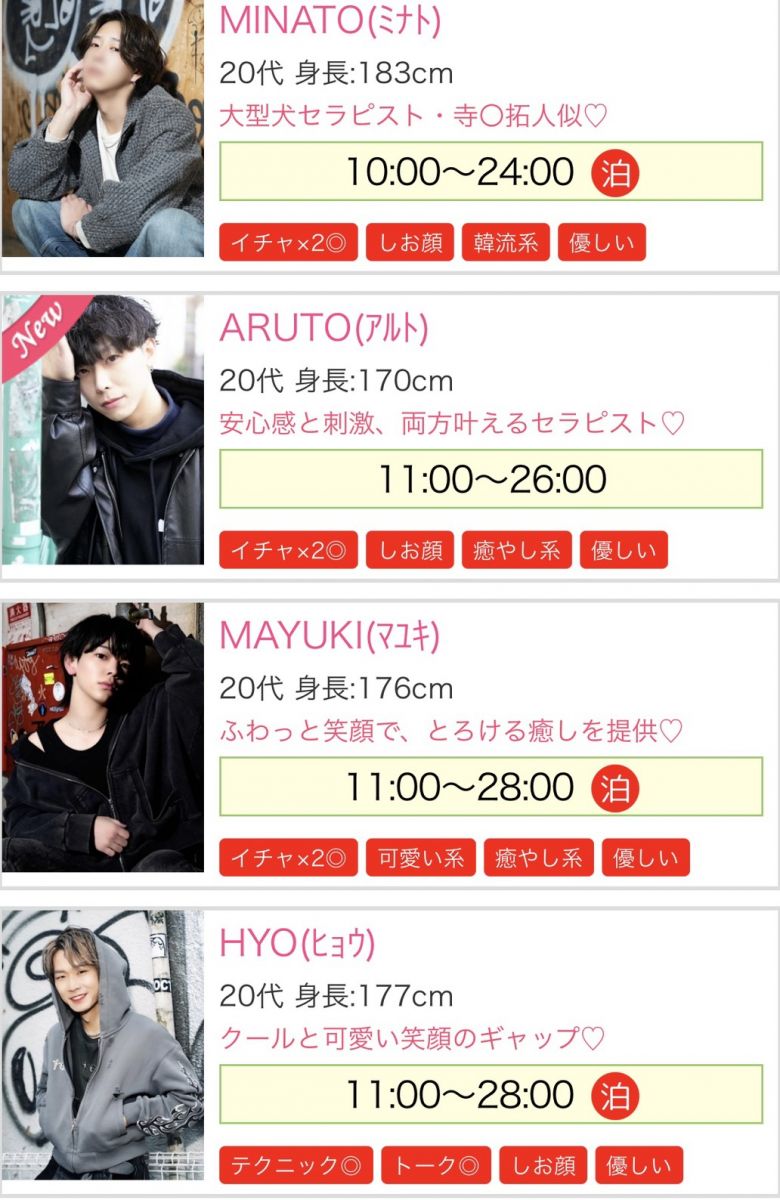Select ARUTO's 11:00〜26:00 schedule box
Image resolution: width=780 pixels, height=1200 pixels.
click(491, 479)
